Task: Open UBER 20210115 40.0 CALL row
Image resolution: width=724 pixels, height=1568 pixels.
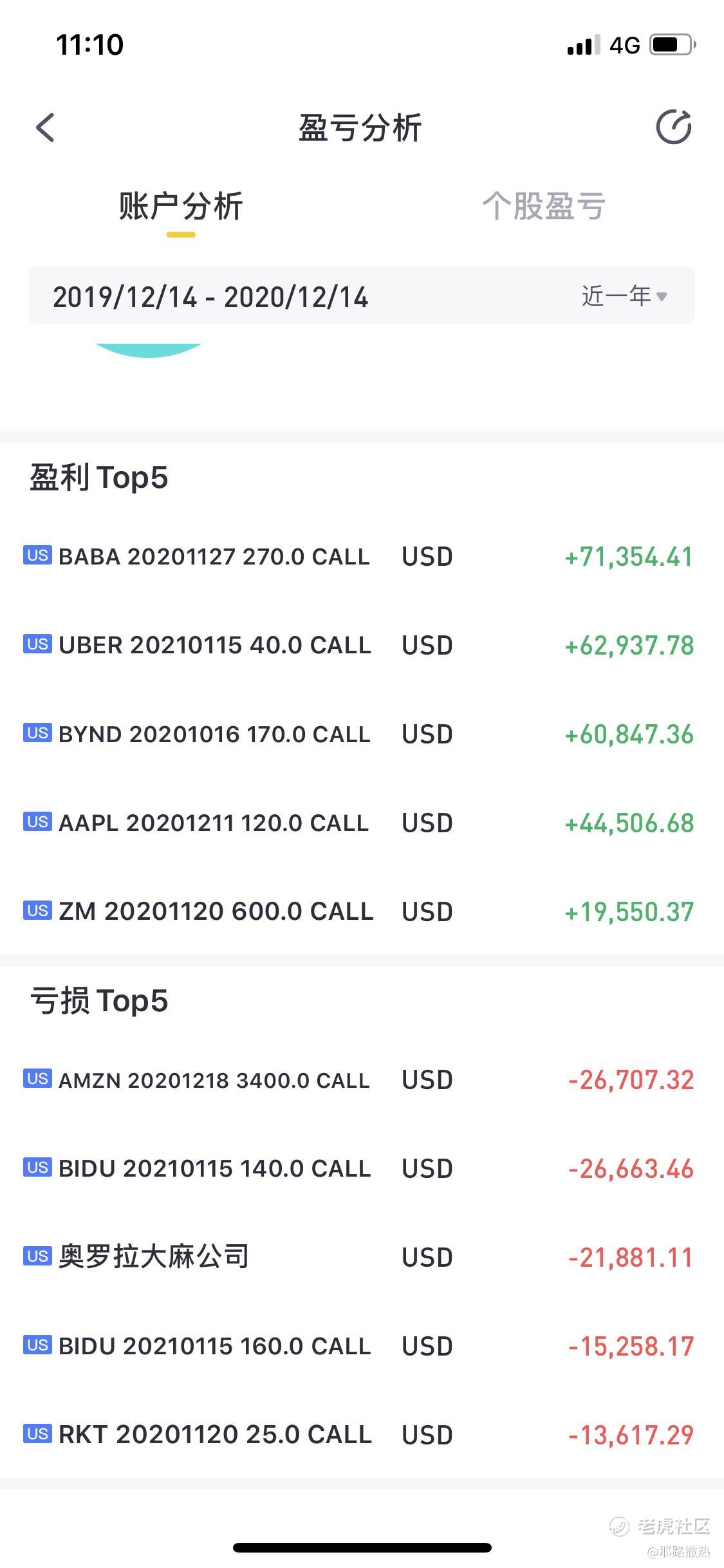Action: pyautogui.click(x=362, y=646)
